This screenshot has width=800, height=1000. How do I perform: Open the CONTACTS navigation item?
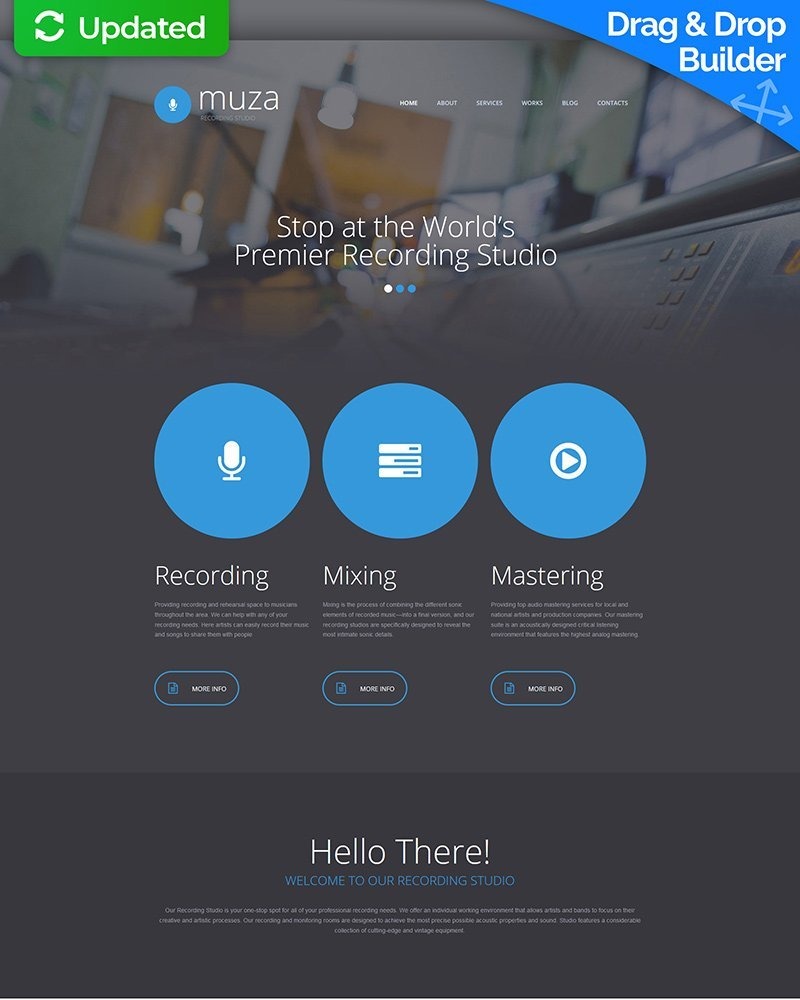click(612, 102)
